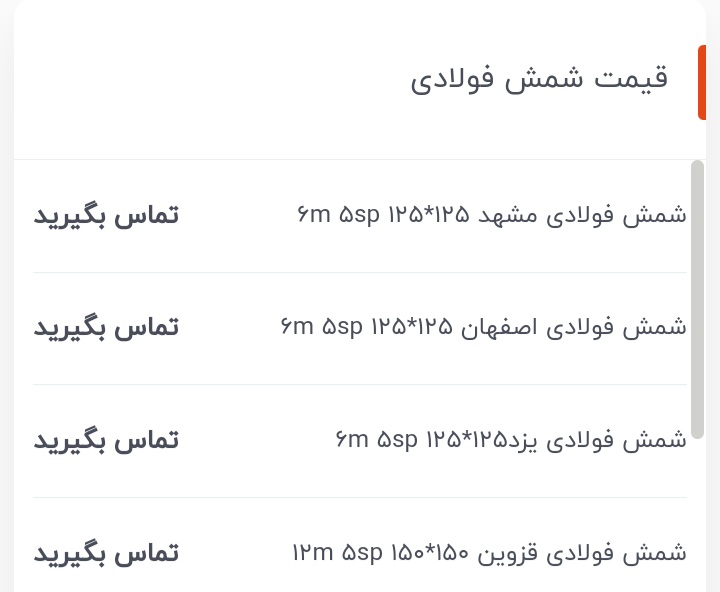Open Yazd steel billet 125*125 row
The height and width of the screenshot is (592, 720).
pos(510,440)
